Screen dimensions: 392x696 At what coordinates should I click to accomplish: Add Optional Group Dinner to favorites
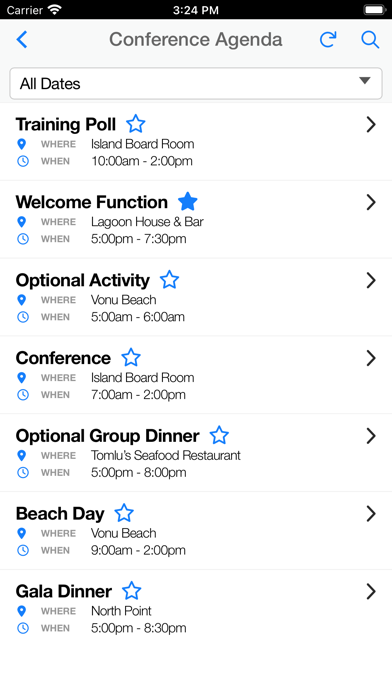219,435
